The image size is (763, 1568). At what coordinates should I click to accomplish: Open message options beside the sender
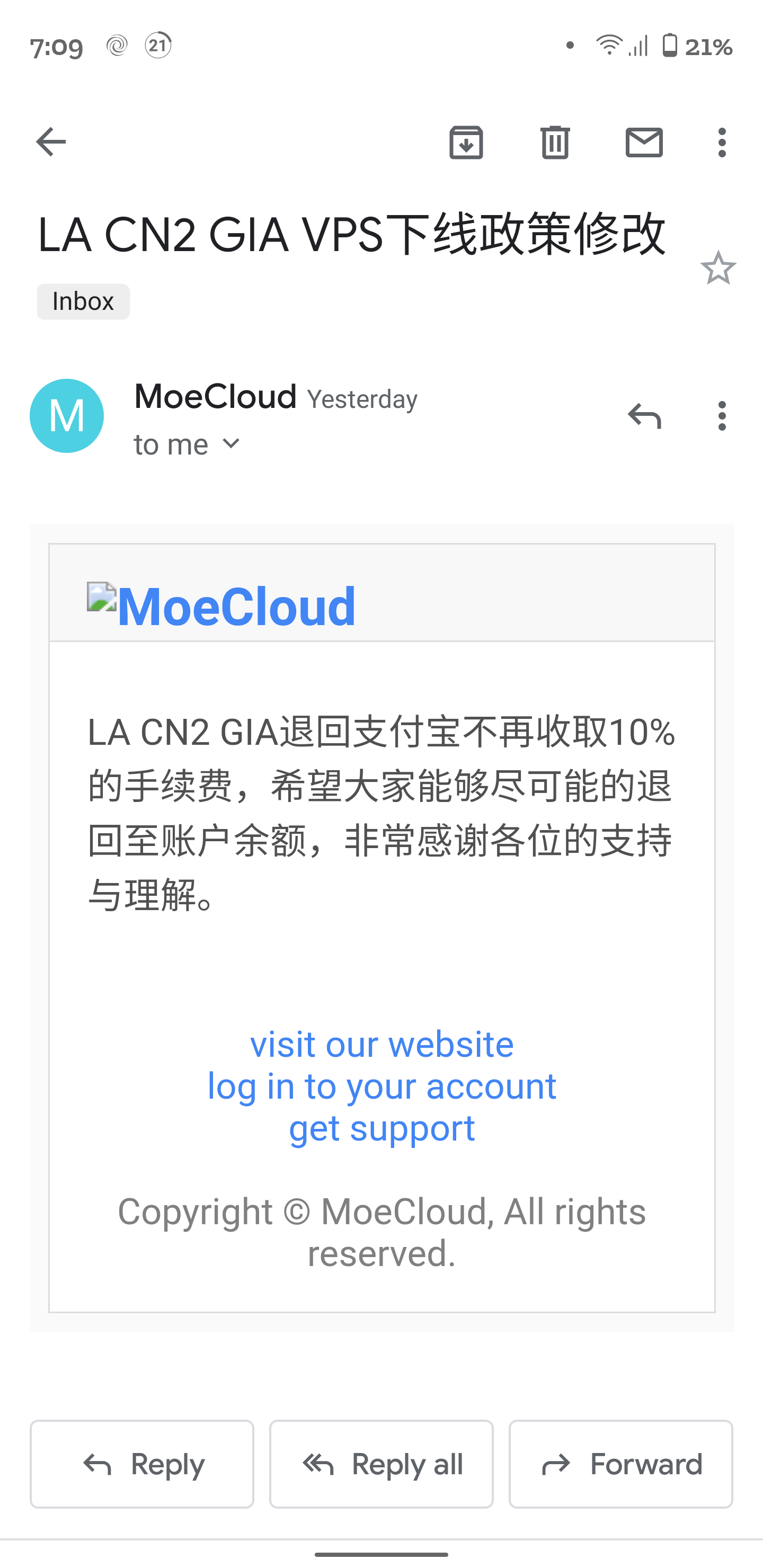[722, 416]
